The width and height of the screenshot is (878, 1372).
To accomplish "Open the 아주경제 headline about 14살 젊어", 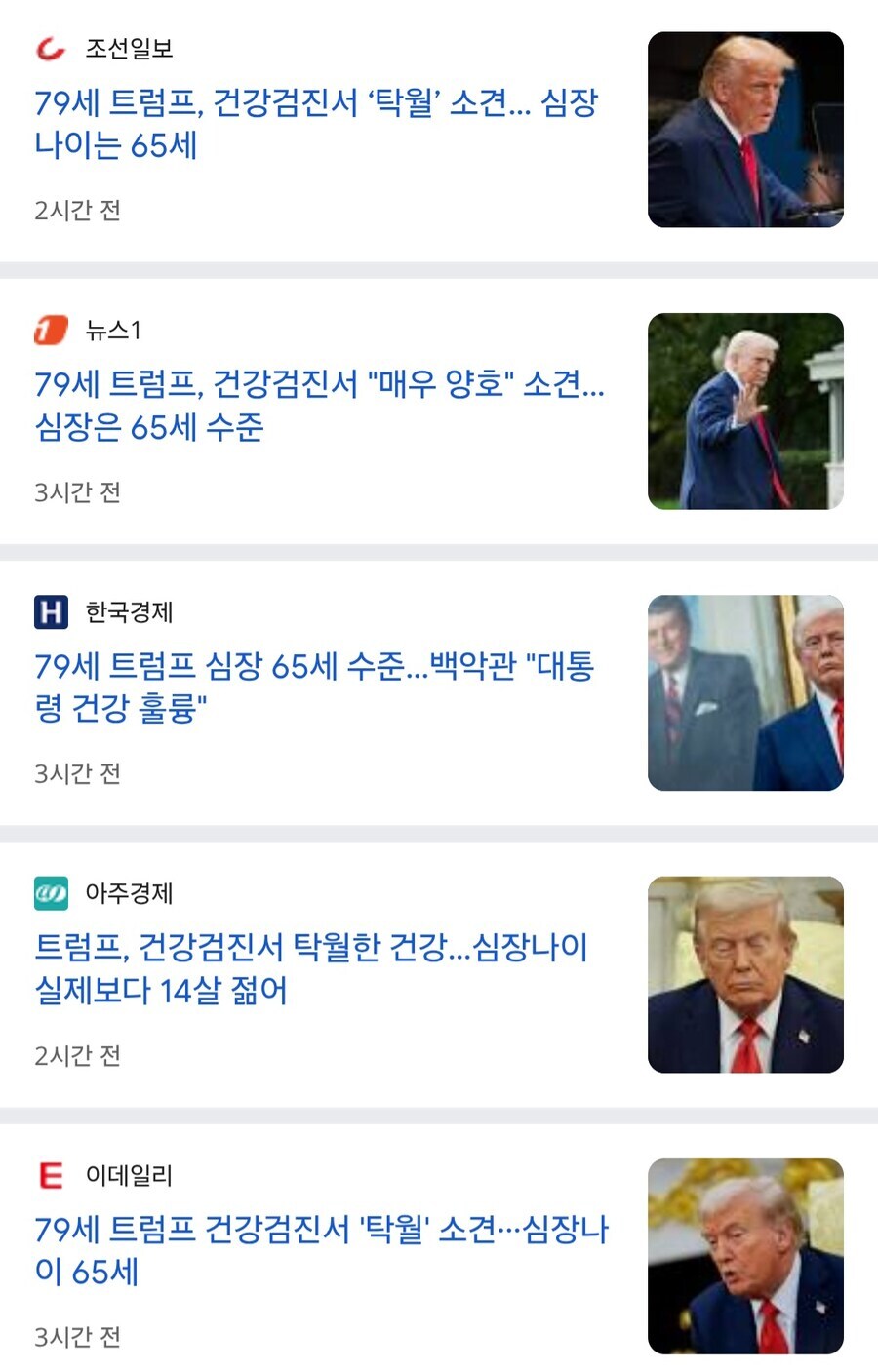I will pos(310,967).
